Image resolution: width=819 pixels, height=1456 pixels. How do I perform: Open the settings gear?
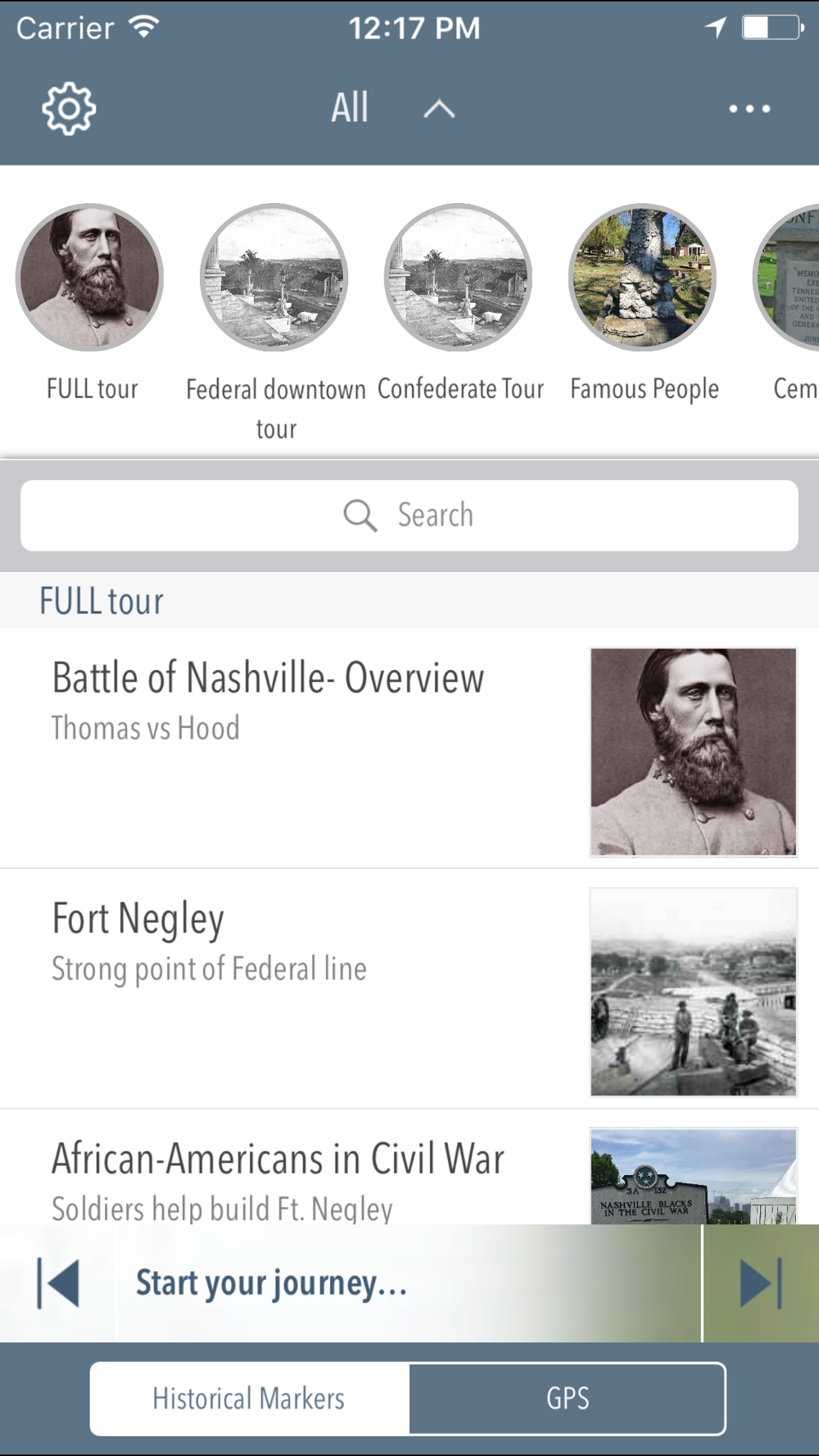(69, 109)
